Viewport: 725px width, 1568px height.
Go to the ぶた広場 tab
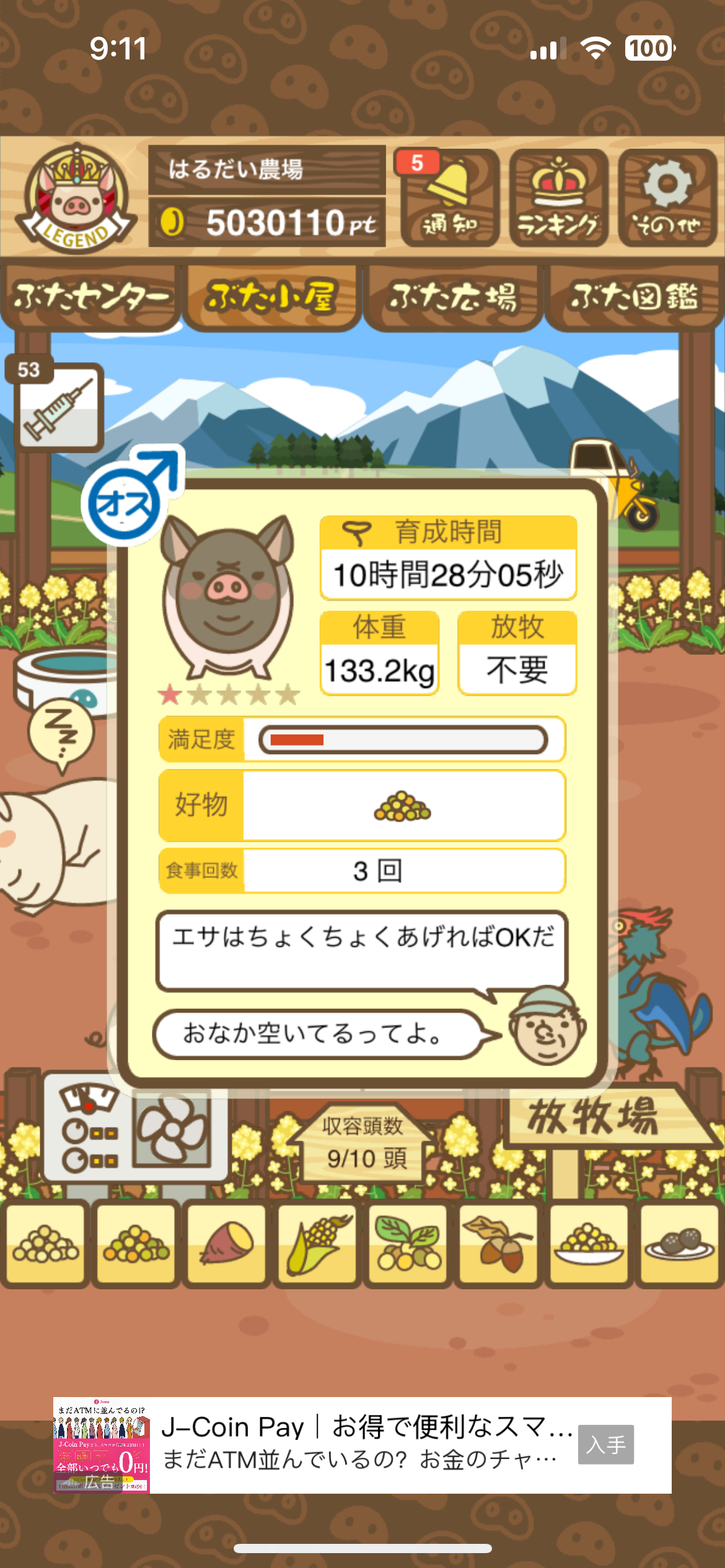(453, 297)
